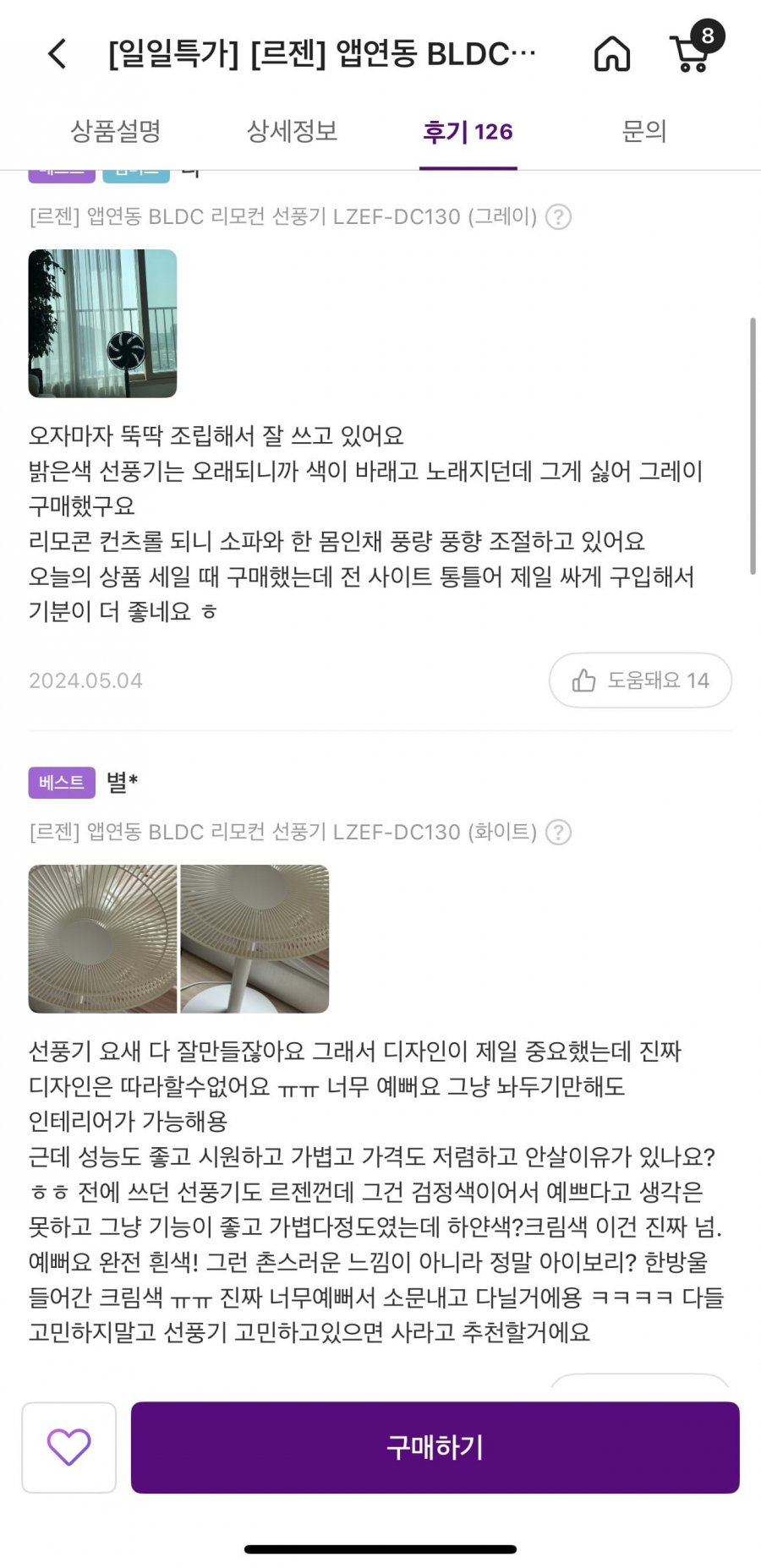Go back to the previous page
The width and height of the screenshot is (761, 1568).
pyautogui.click(x=57, y=54)
